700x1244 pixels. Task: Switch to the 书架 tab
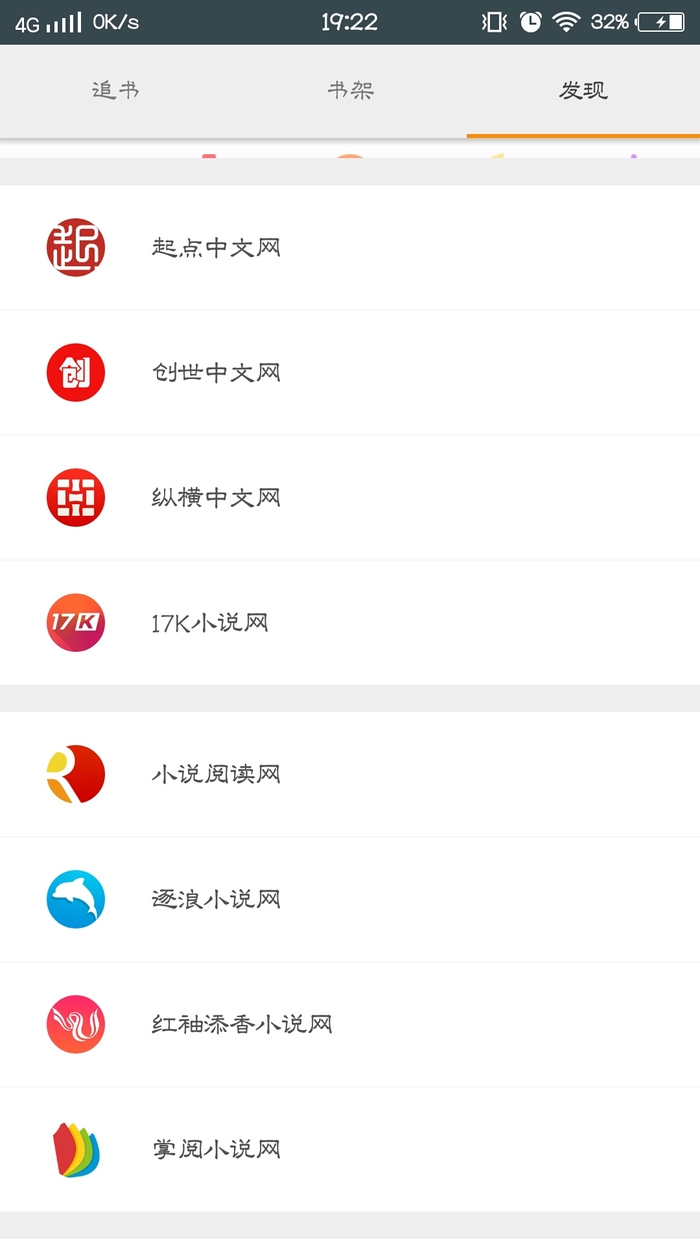click(x=350, y=91)
